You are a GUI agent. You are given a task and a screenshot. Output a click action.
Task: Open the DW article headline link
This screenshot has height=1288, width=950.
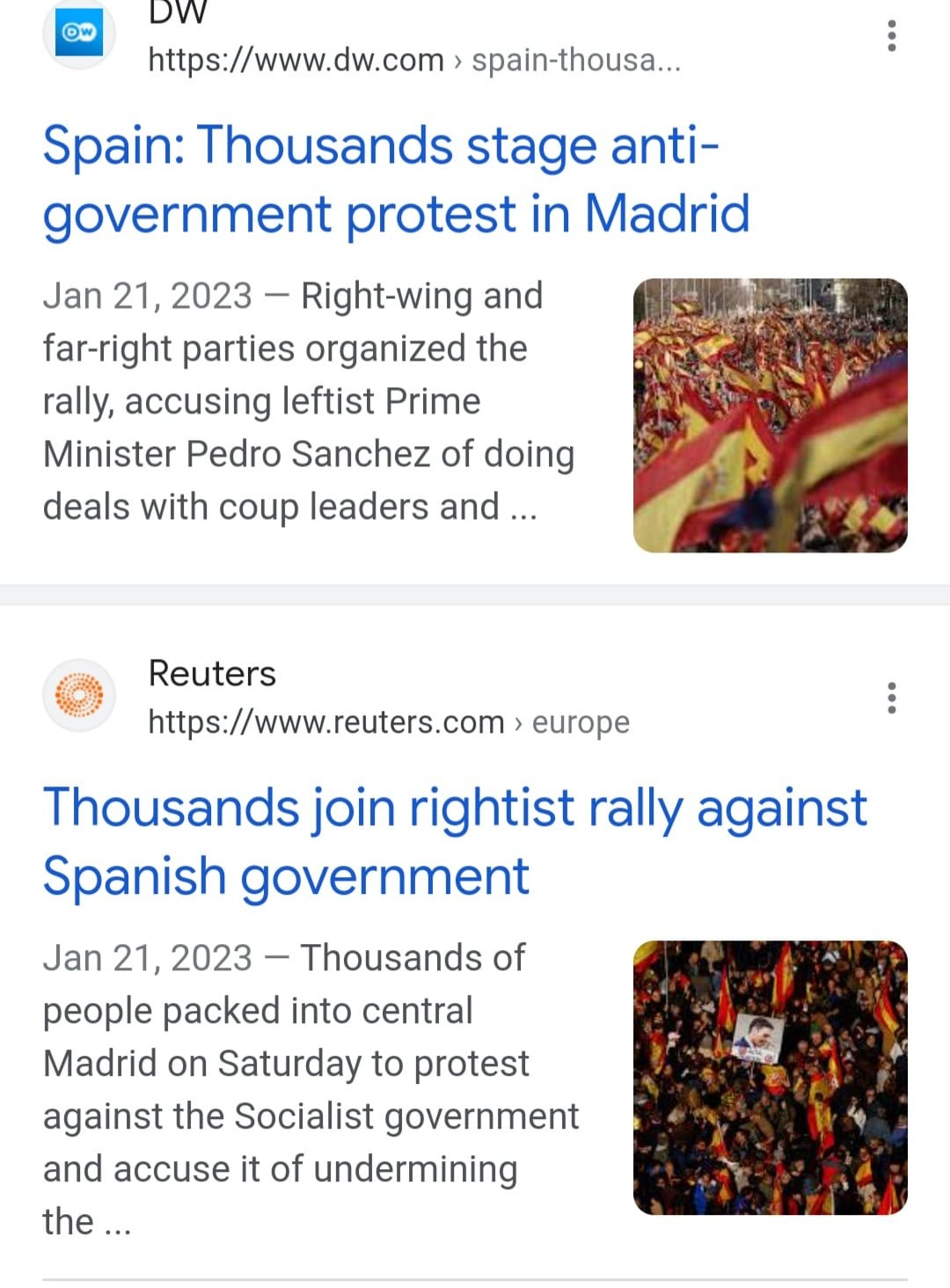coord(396,179)
